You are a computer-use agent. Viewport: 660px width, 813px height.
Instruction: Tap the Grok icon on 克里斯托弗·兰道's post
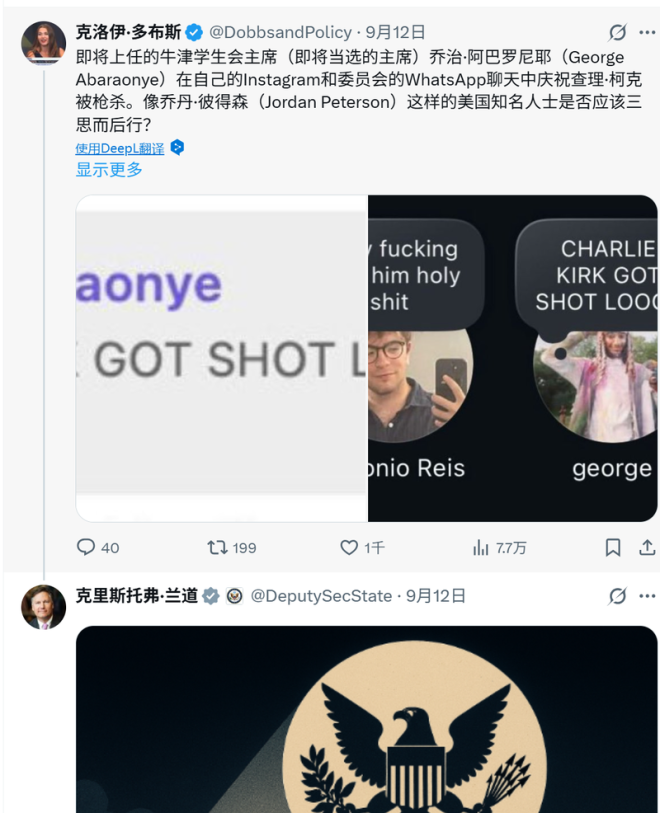point(617,597)
